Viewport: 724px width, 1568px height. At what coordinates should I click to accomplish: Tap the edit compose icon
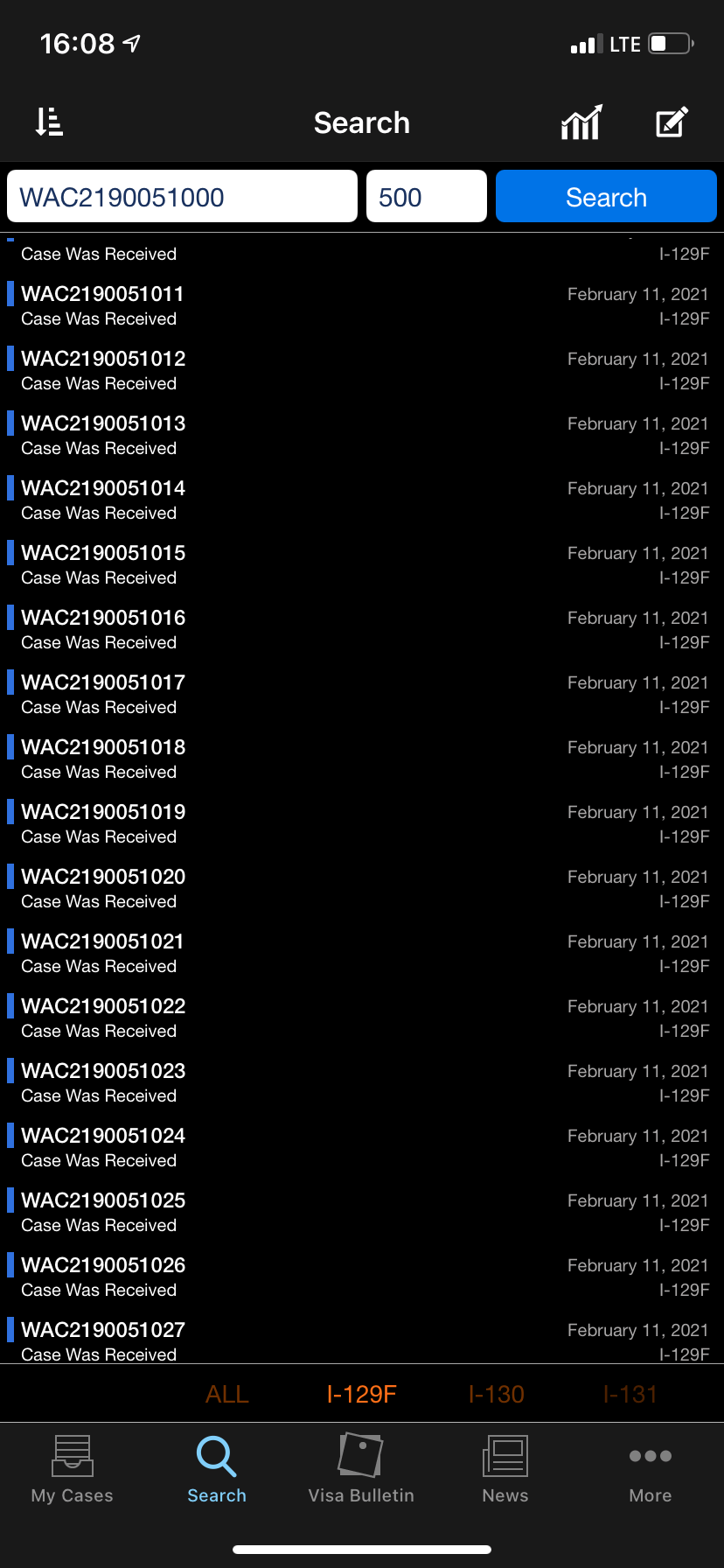click(x=672, y=122)
